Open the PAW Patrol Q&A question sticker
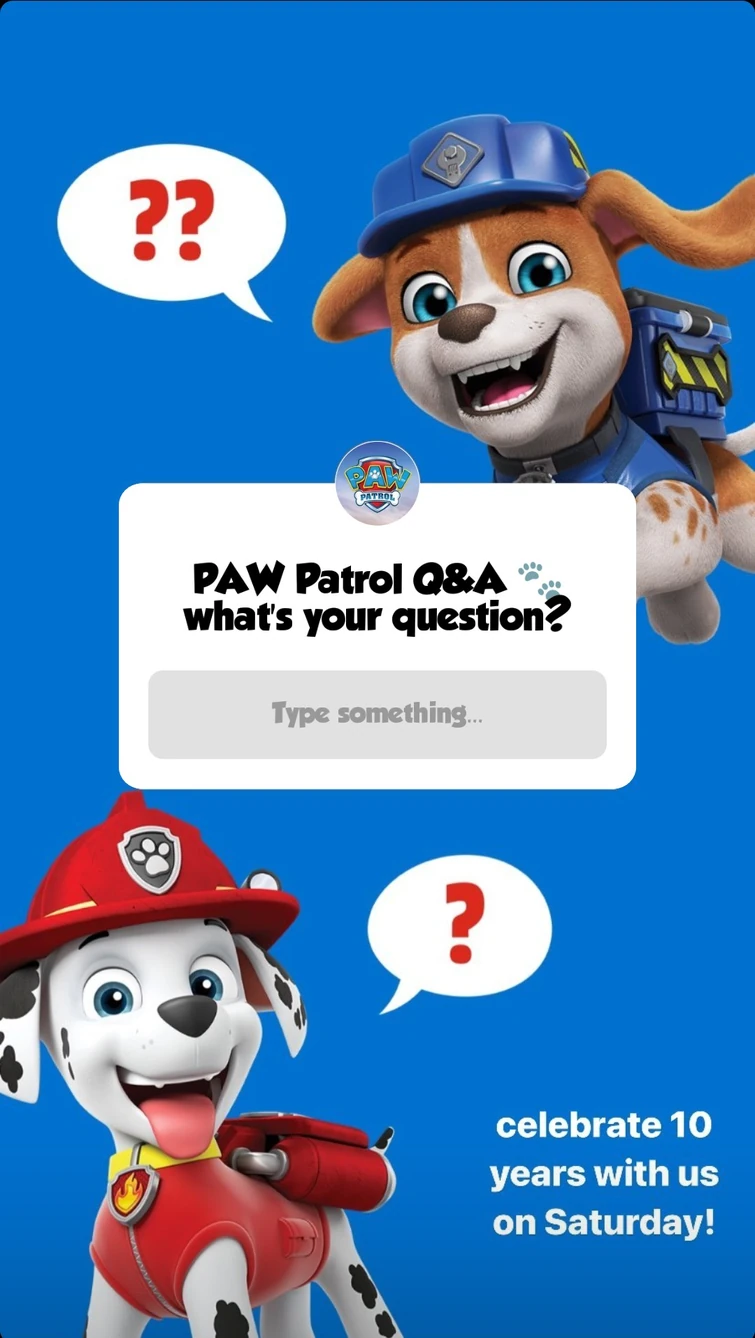The image size is (755, 1338). [377, 630]
